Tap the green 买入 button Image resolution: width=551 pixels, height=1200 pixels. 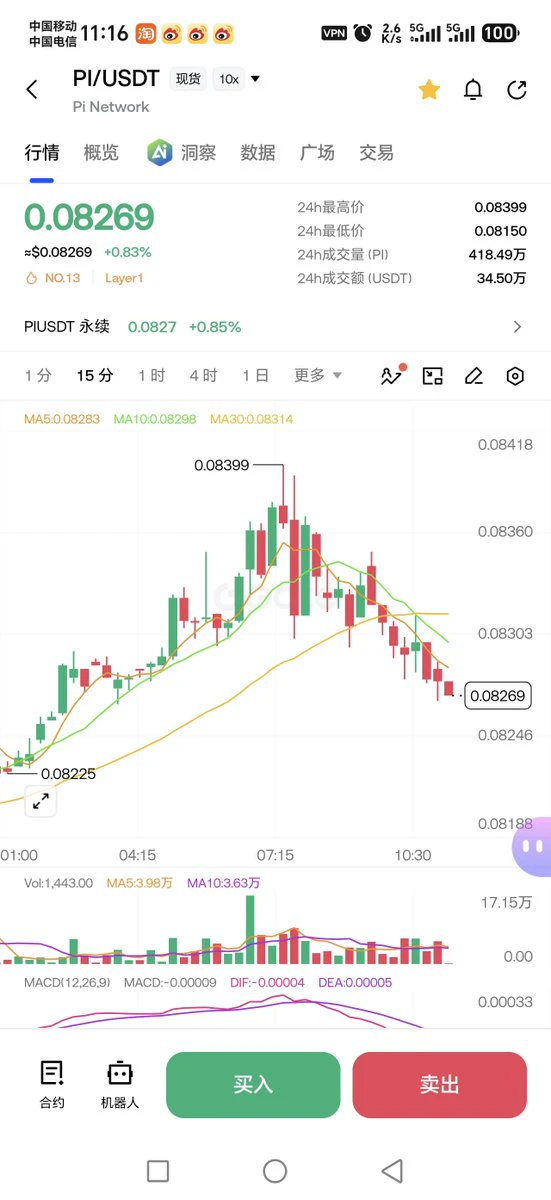pyautogui.click(x=253, y=1085)
